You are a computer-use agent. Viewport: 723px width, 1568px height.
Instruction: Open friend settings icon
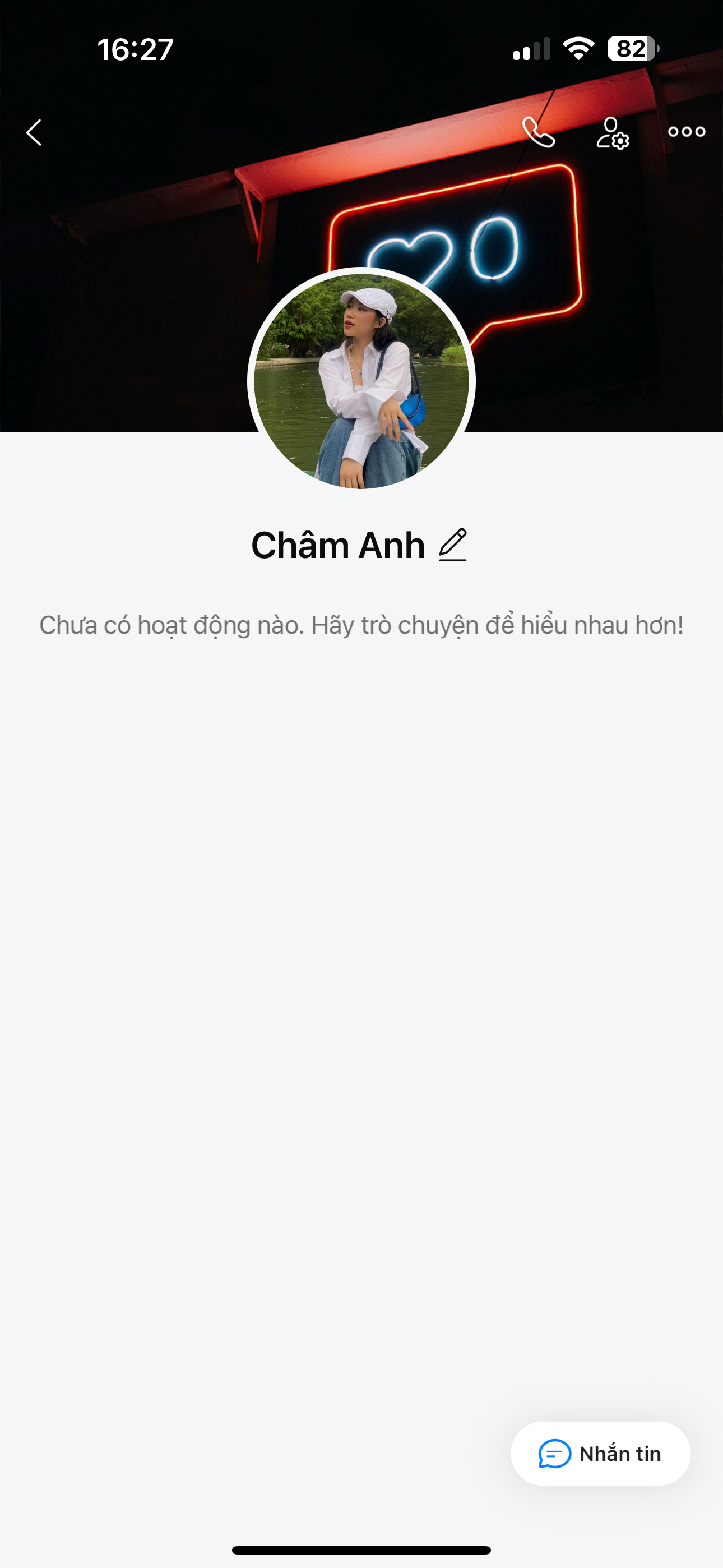612,133
